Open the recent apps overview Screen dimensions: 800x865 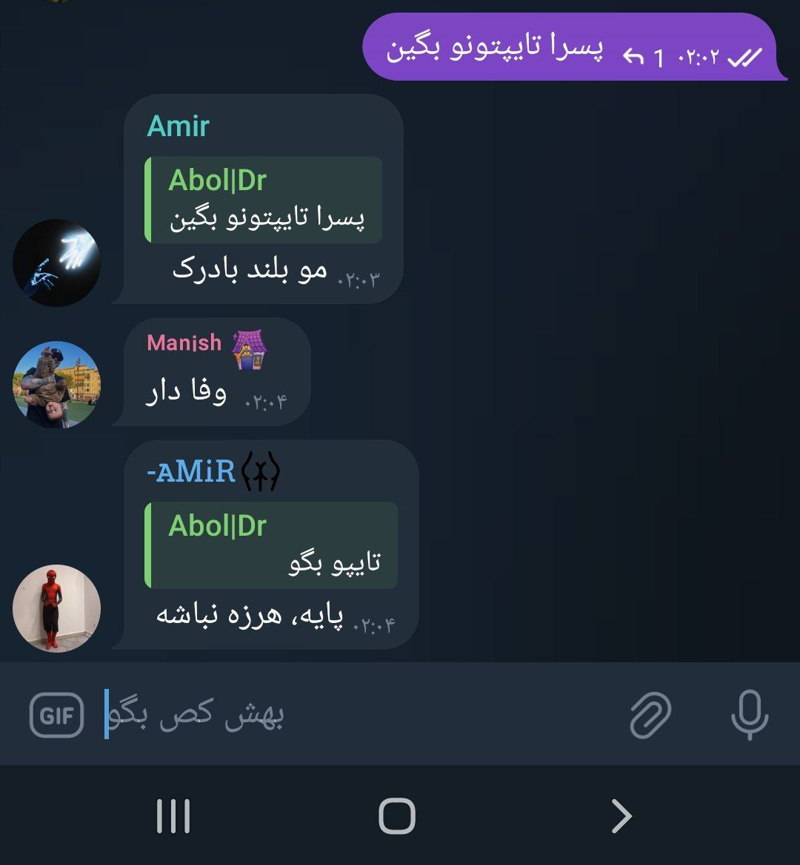tap(173, 816)
